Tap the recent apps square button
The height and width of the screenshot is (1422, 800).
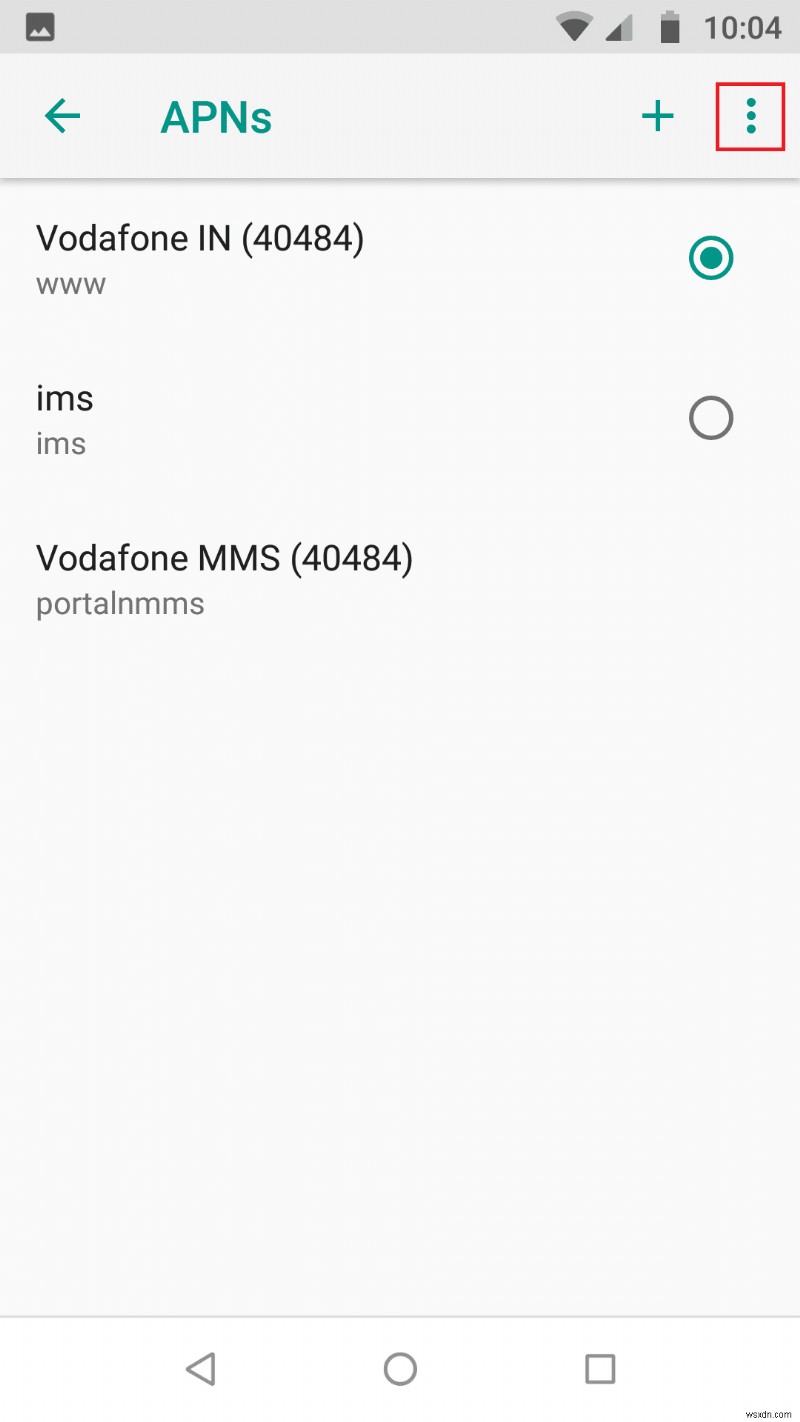point(598,1370)
